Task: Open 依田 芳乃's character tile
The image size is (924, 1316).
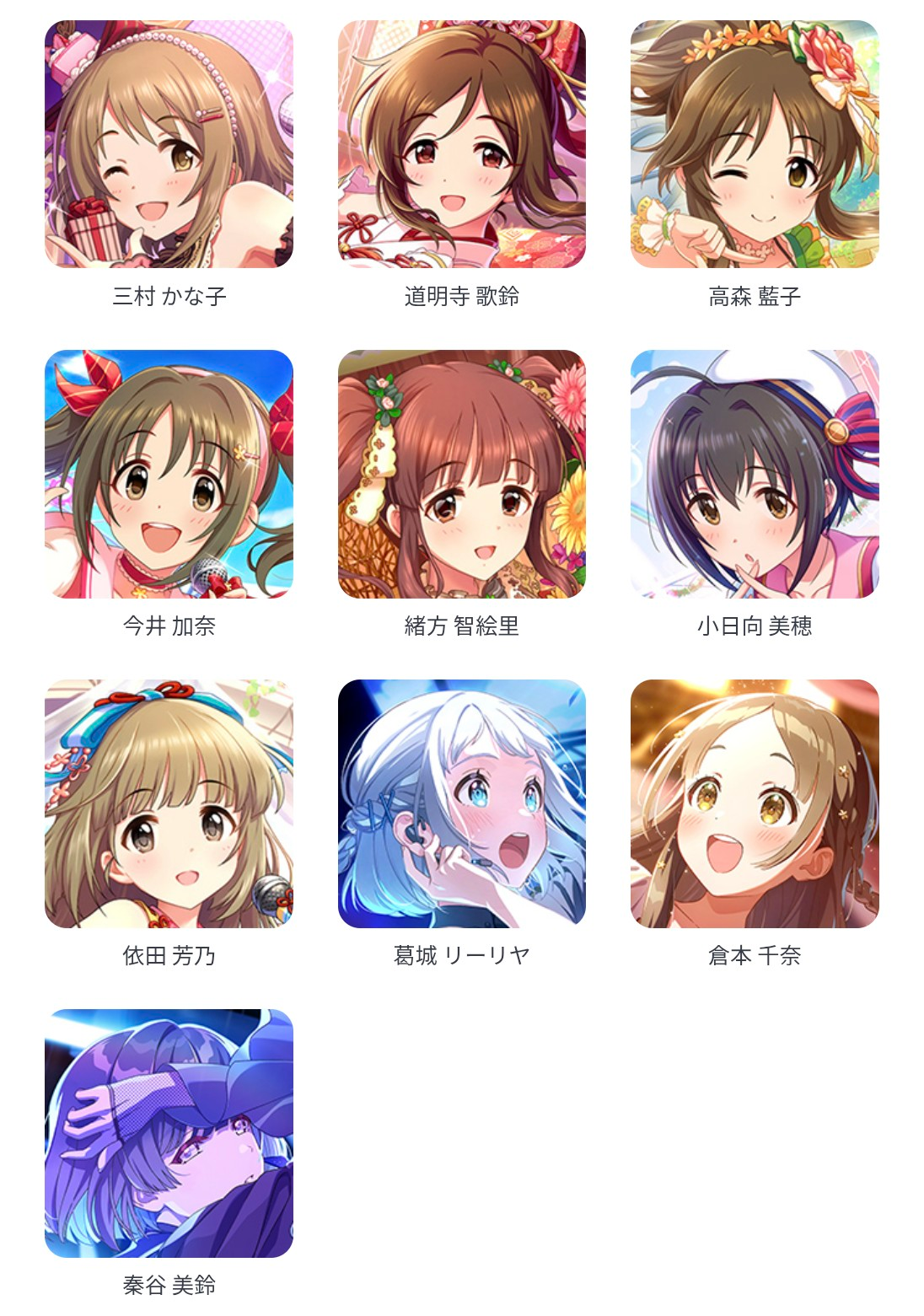Action: (169, 803)
